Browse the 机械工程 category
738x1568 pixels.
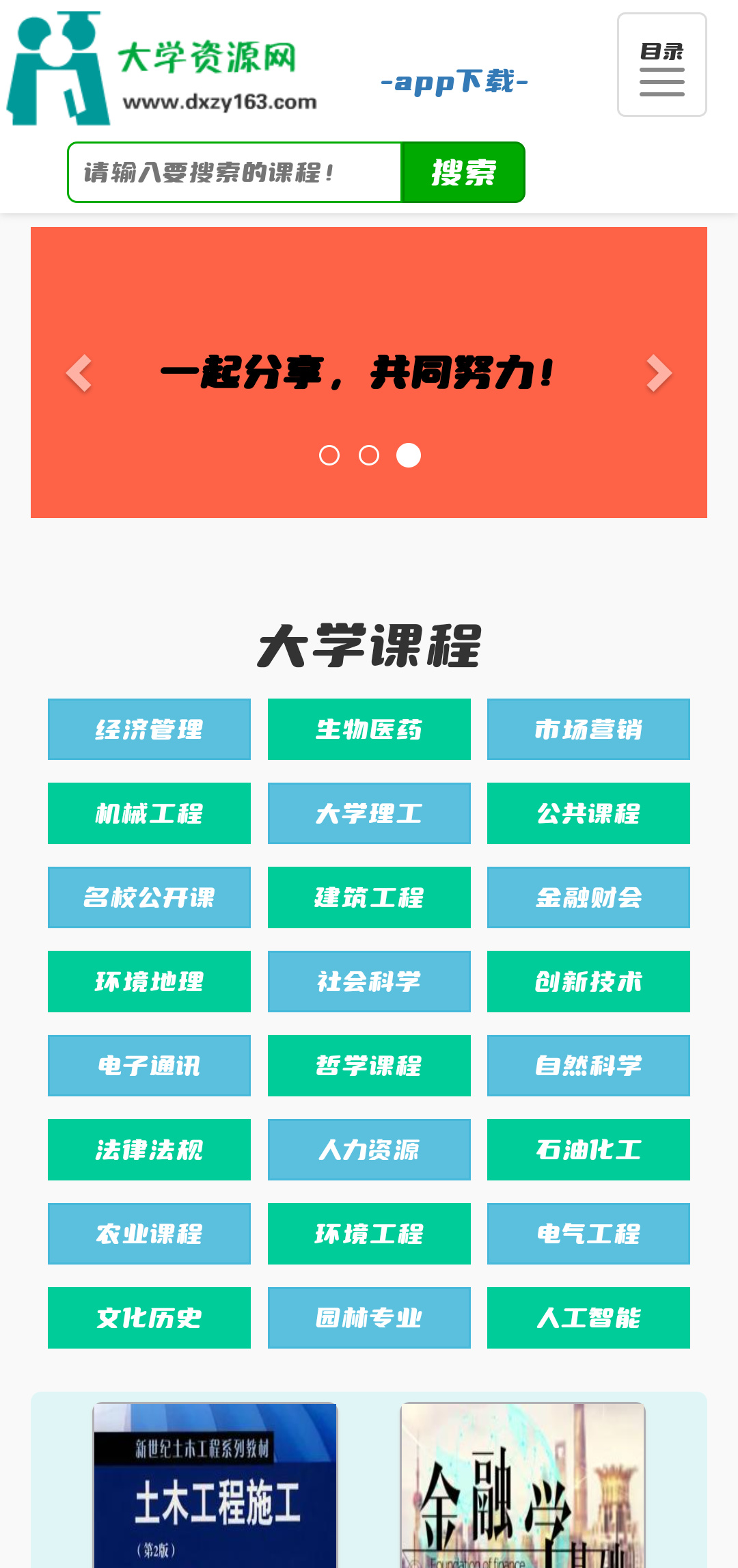(x=149, y=813)
